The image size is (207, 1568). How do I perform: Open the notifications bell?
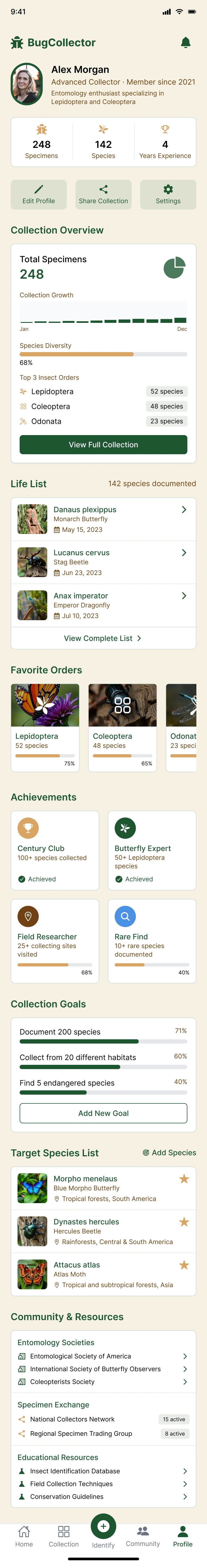186,43
